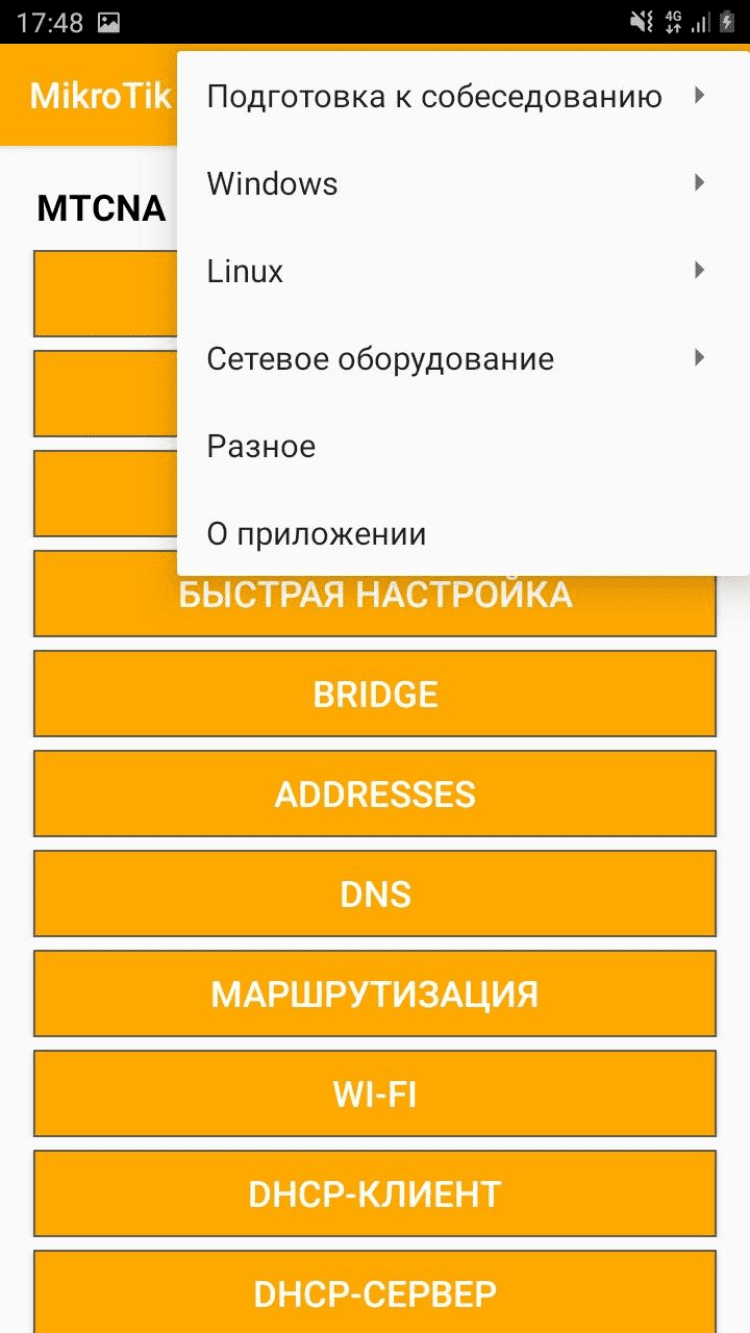
Task: Tap the BRIDGE button
Action: point(375,694)
